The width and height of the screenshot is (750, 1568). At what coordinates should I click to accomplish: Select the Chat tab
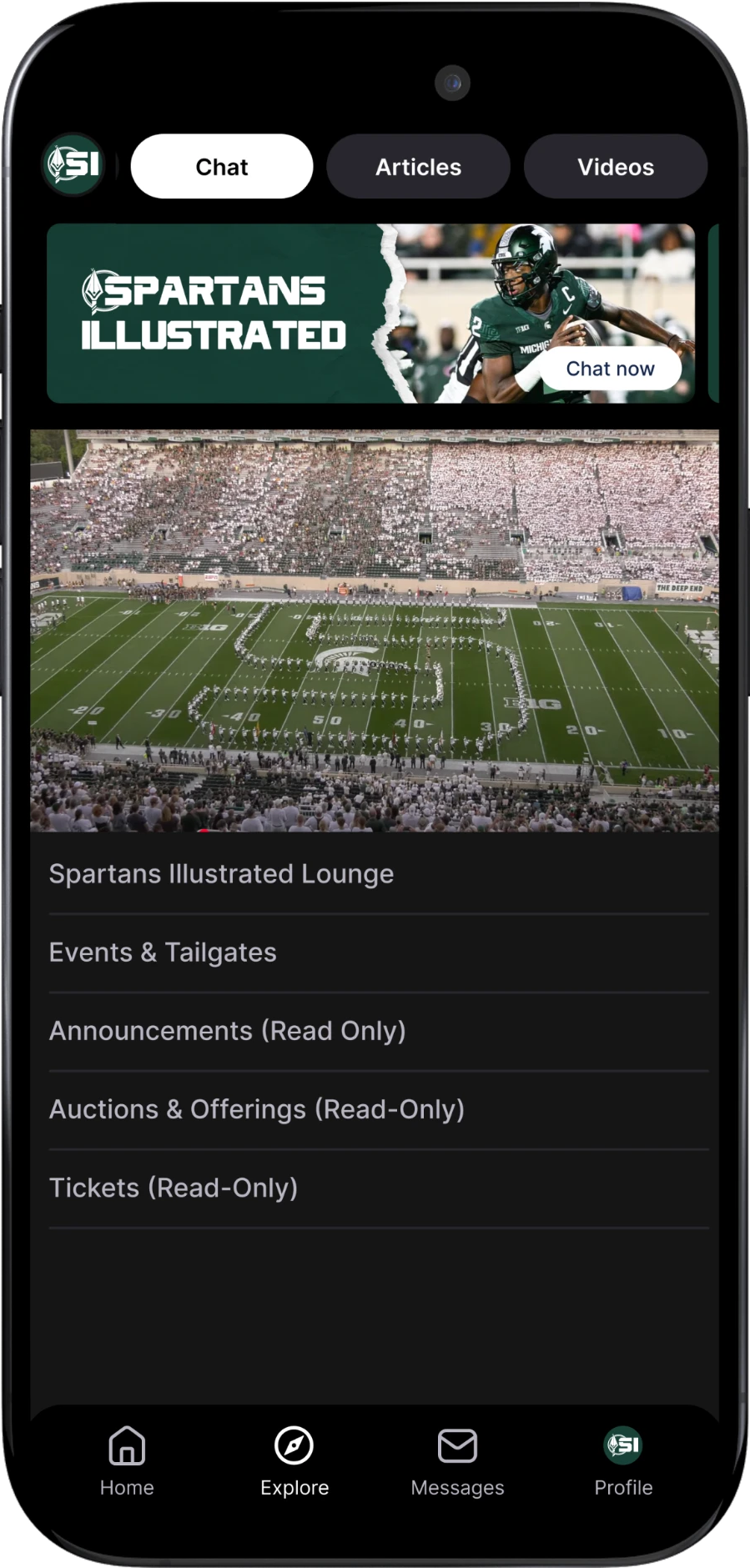pyautogui.click(x=222, y=167)
